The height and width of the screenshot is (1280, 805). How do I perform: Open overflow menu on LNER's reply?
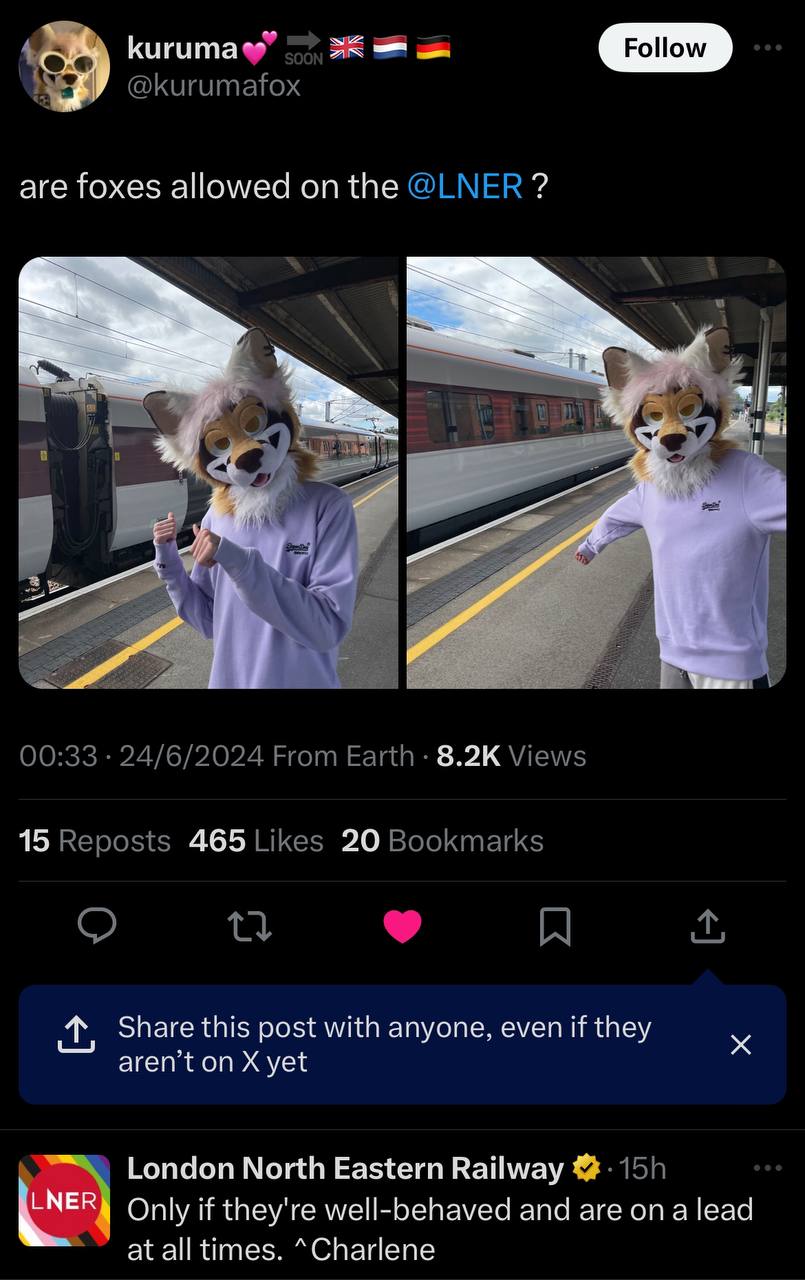pos(766,1168)
